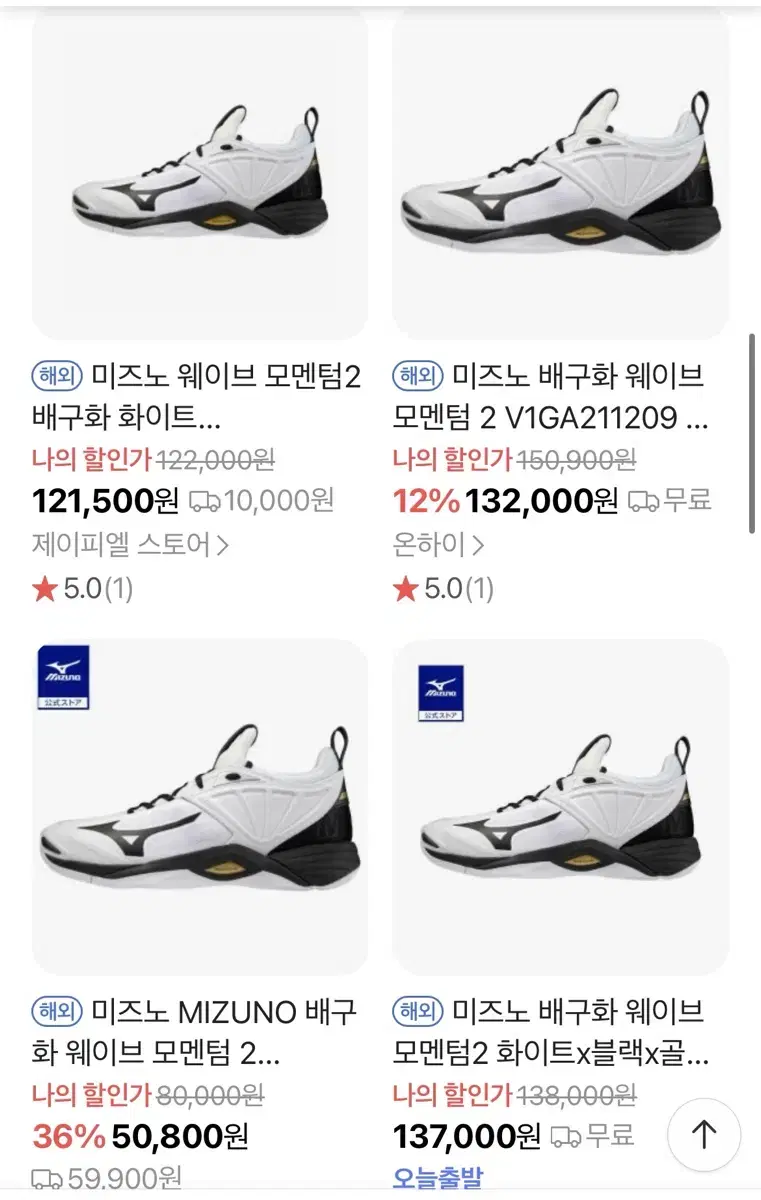Click the truck icon next to 무료 shipping
The width and height of the screenshot is (761, 1200).
click(645, 501)
